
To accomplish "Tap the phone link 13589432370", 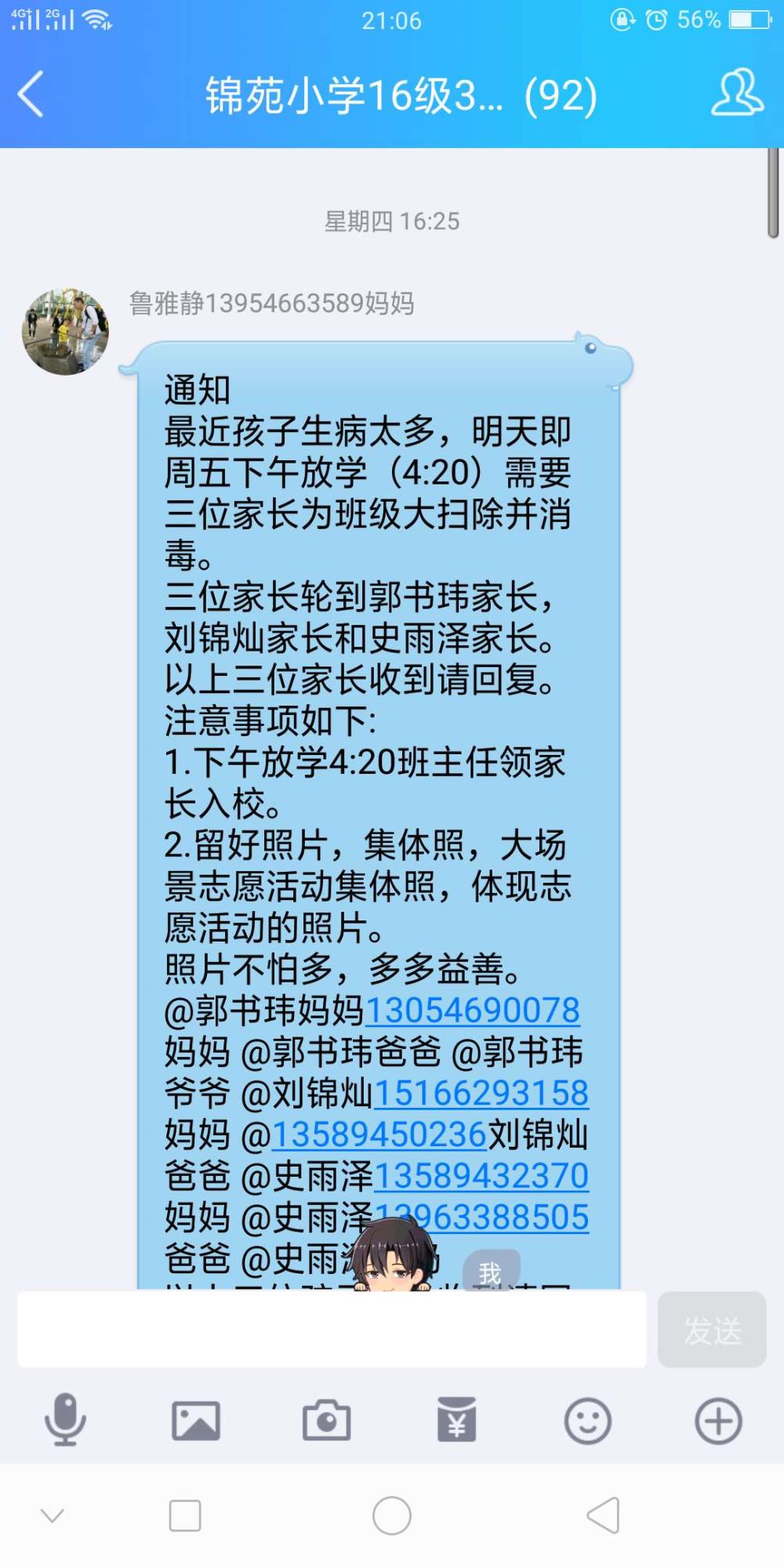I will (x=481, y=1176).
